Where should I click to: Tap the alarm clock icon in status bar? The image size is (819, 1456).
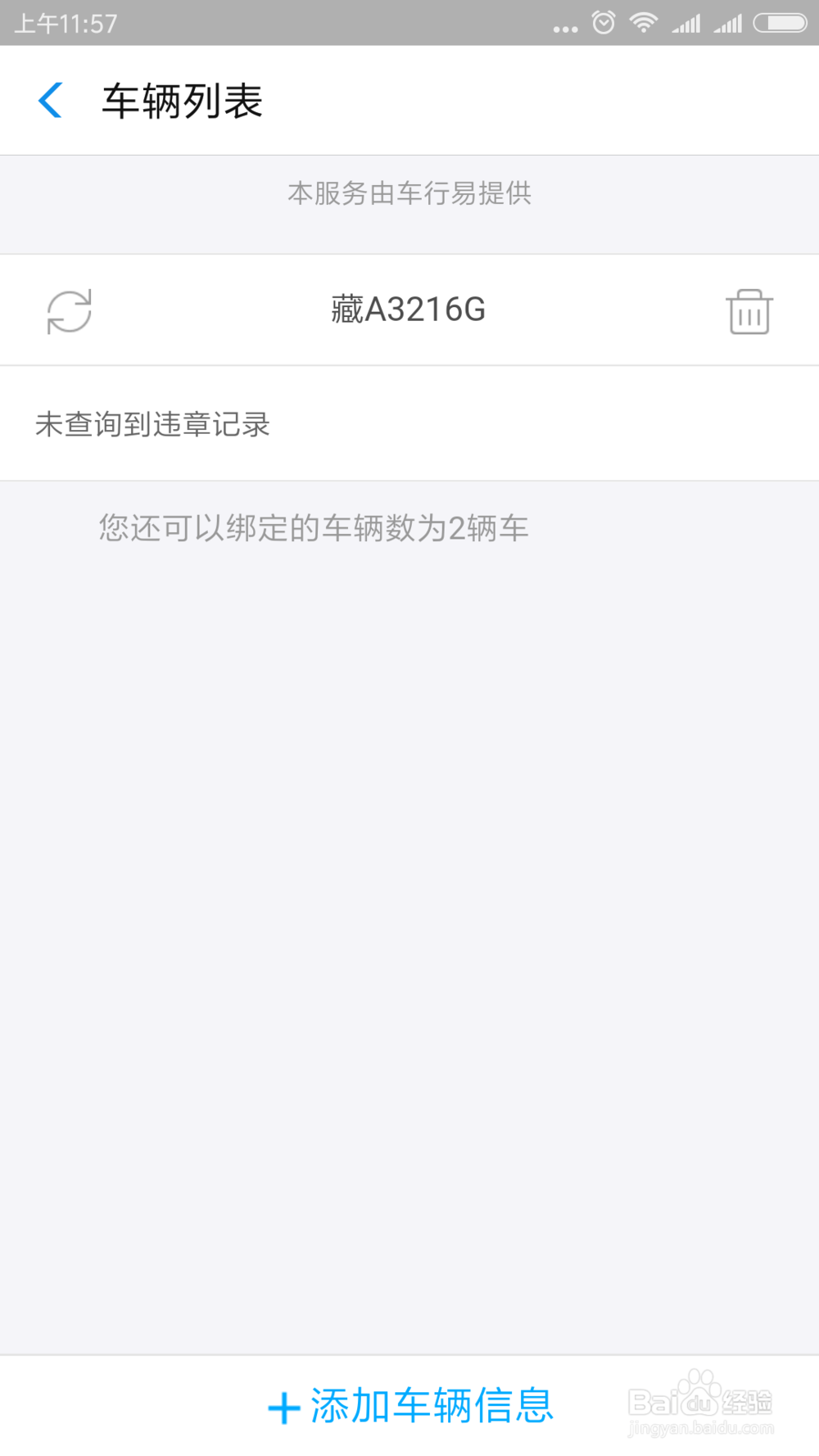(602, 24)
